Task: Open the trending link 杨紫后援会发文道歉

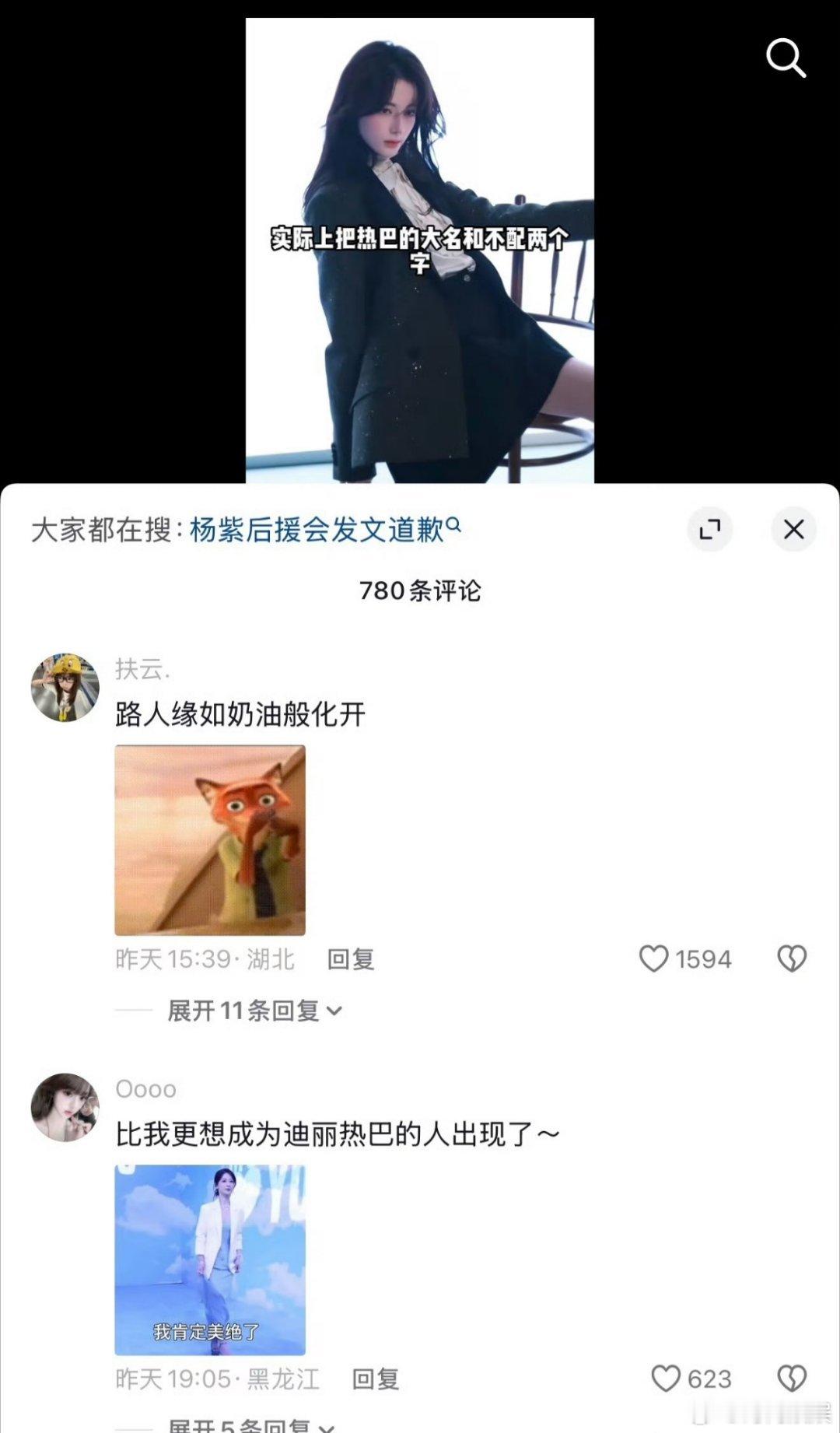Action: tap(319, 526)
